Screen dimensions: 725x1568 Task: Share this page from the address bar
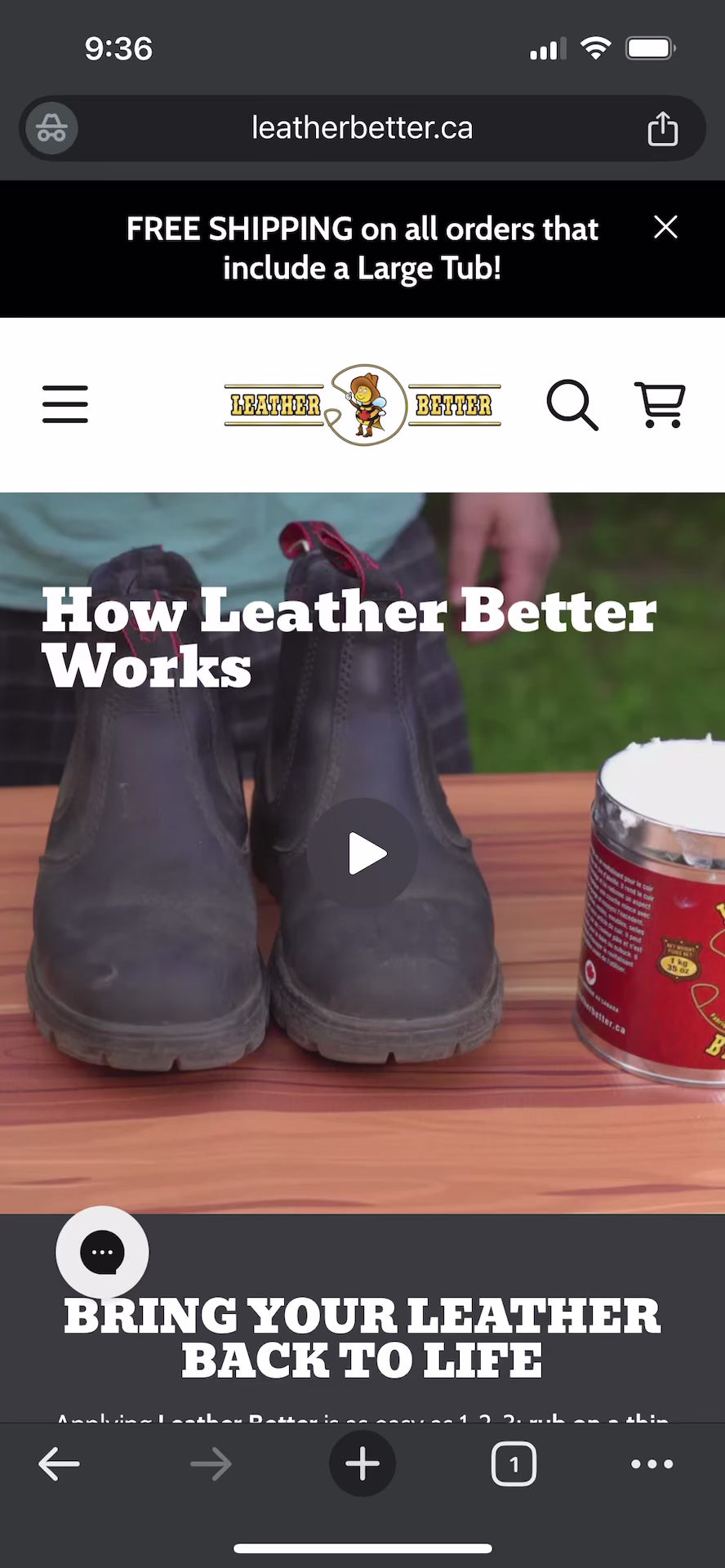coord(662,128)
